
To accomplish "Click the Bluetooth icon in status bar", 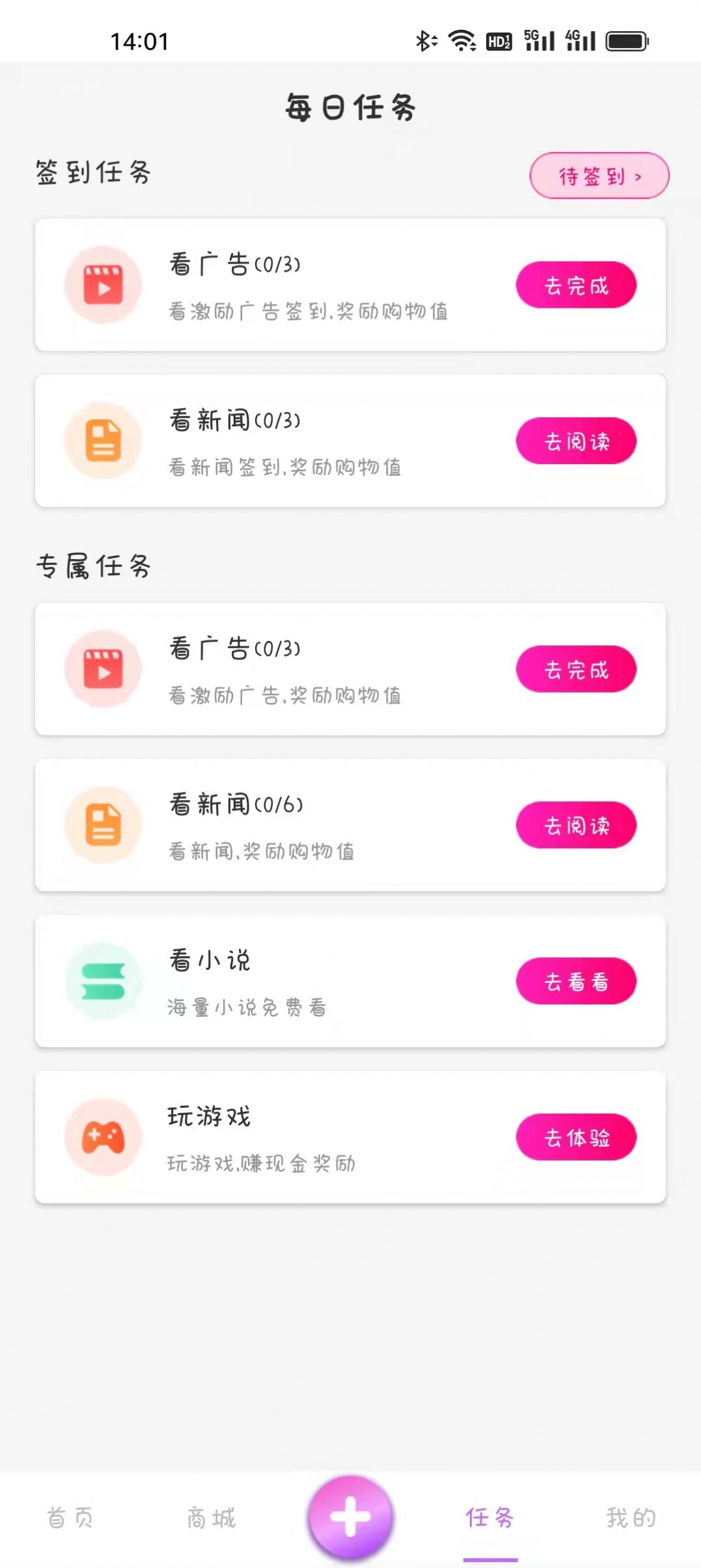I will click(x=424, y=42).
